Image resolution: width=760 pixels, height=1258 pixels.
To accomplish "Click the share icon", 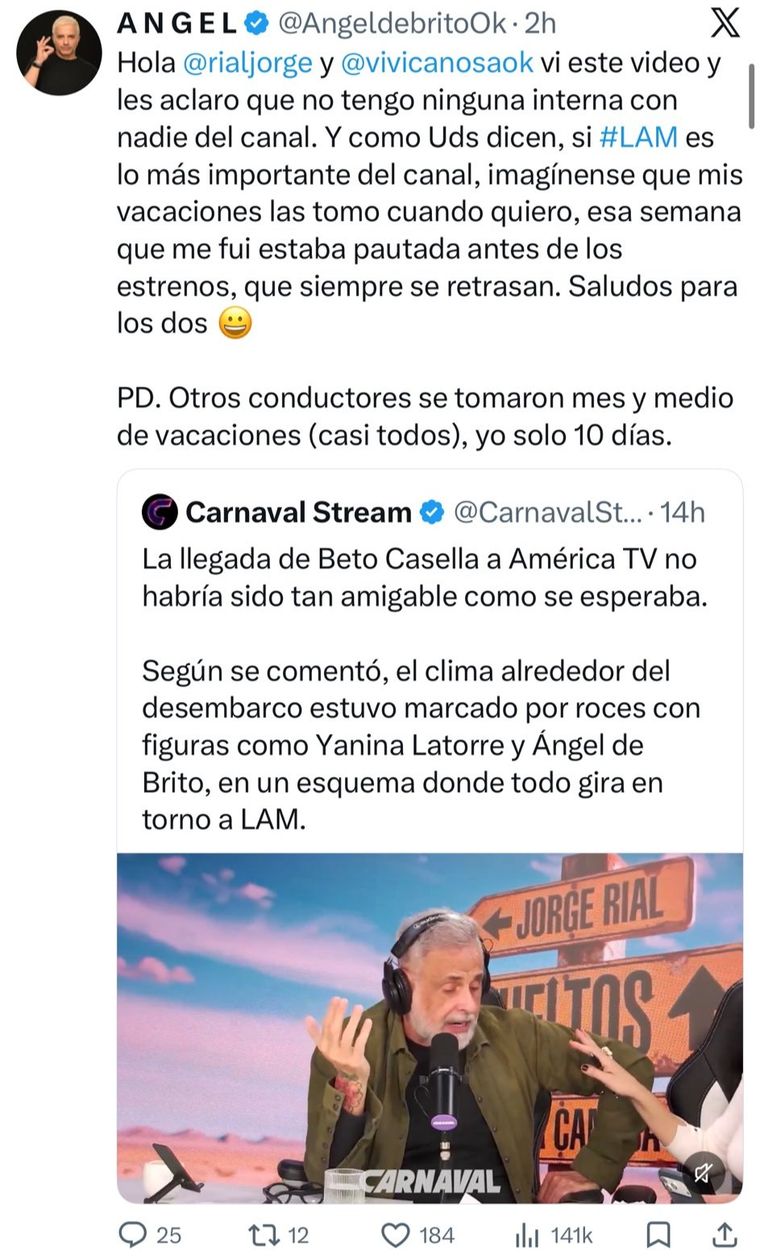I will coord(723,1233).
